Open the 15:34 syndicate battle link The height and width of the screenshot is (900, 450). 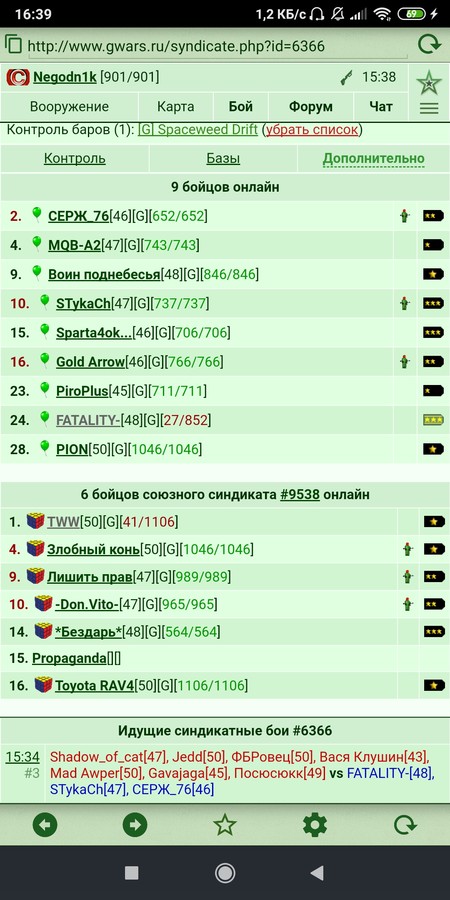click(22, 757)
